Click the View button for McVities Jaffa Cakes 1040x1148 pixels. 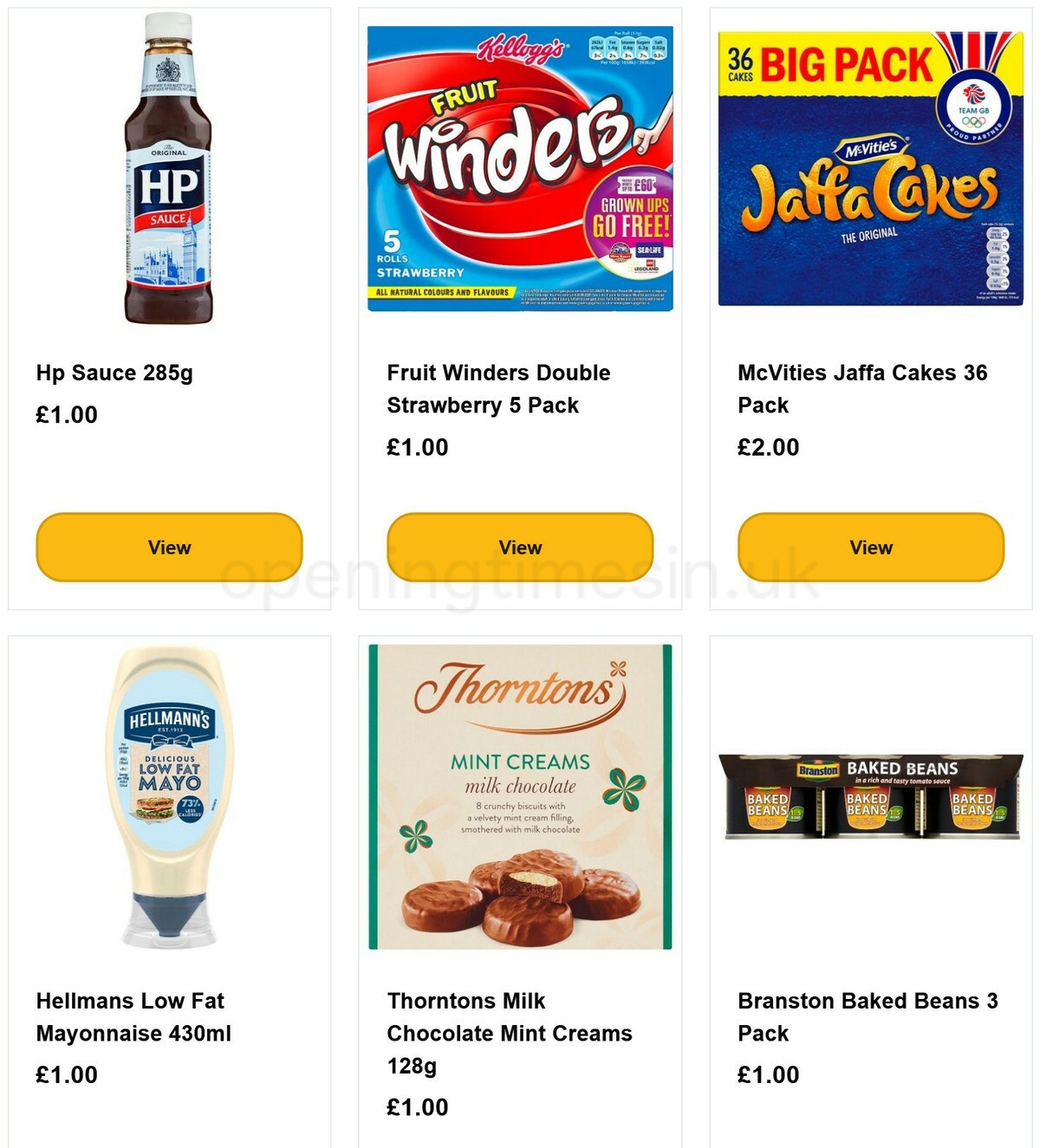click(x=871, y=547)
